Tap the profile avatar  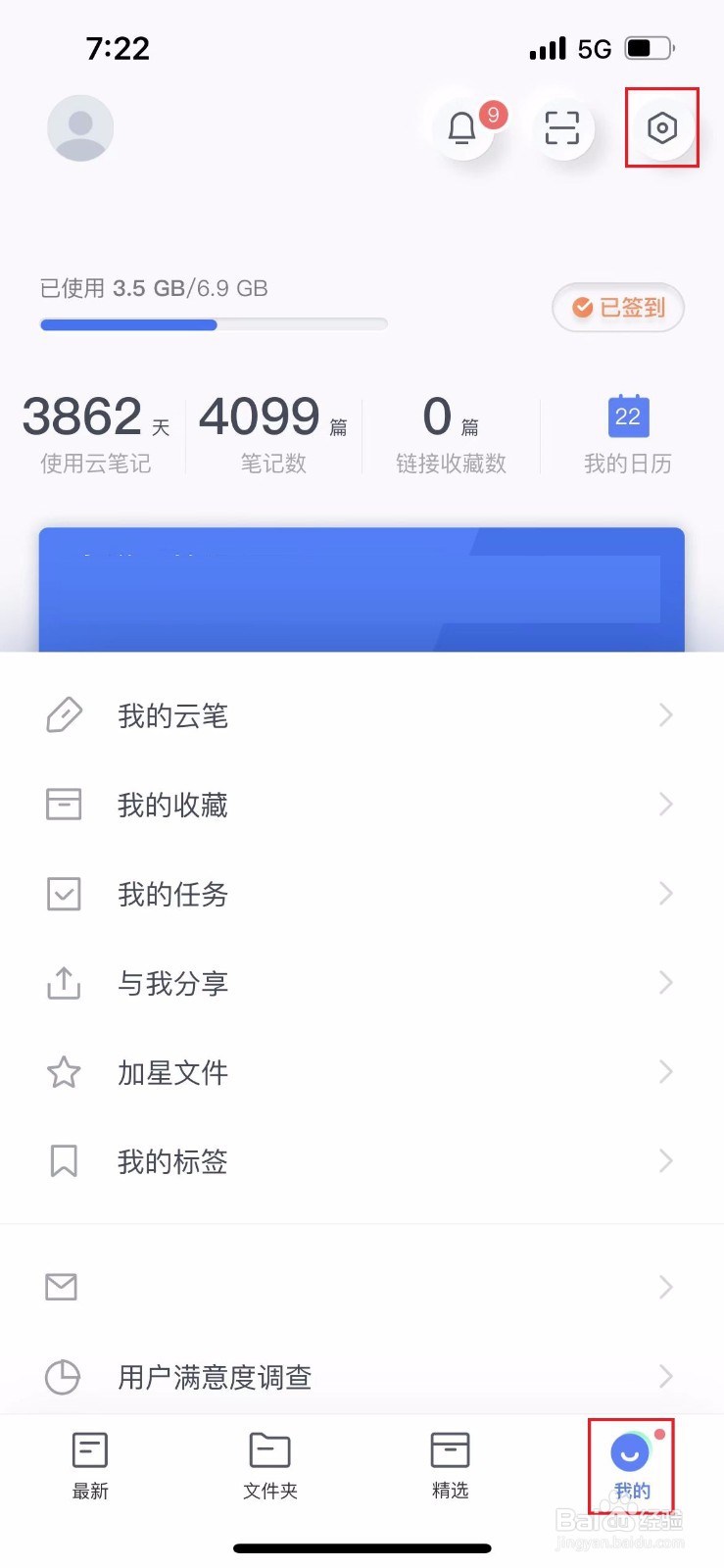click(x=80, y=128)
